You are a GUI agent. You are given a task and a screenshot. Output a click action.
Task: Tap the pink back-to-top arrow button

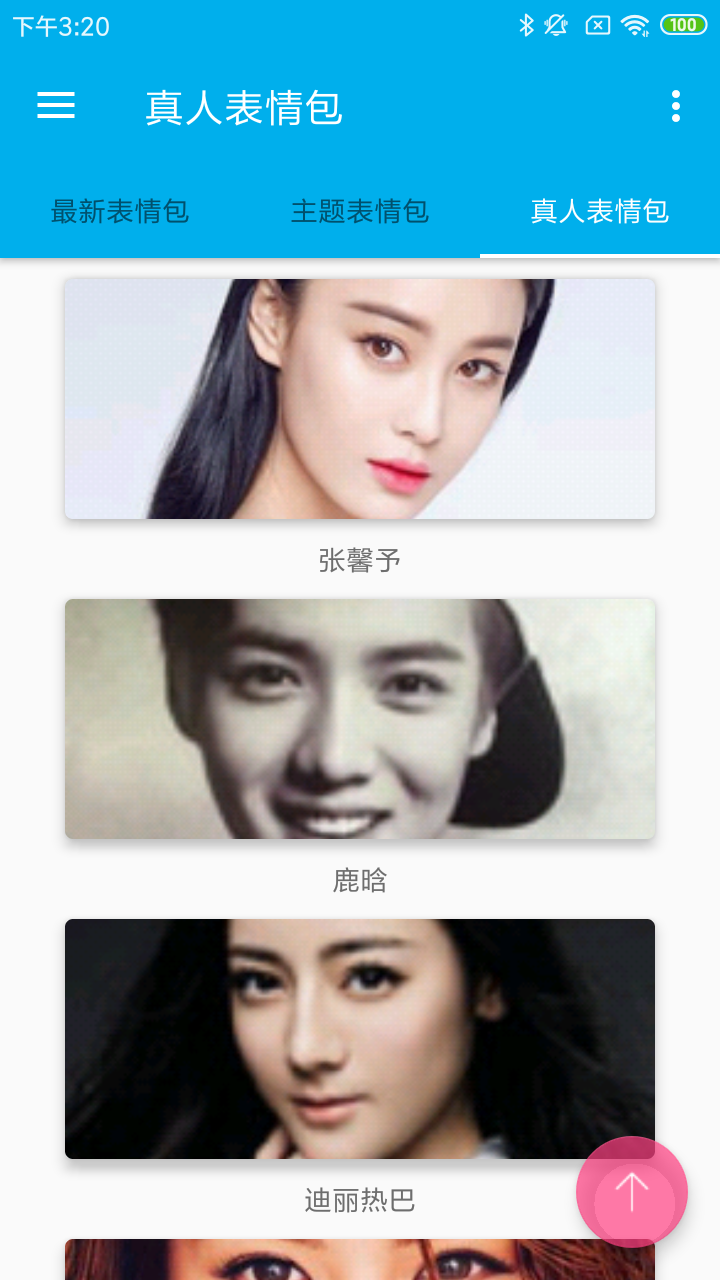[632, 1192]
